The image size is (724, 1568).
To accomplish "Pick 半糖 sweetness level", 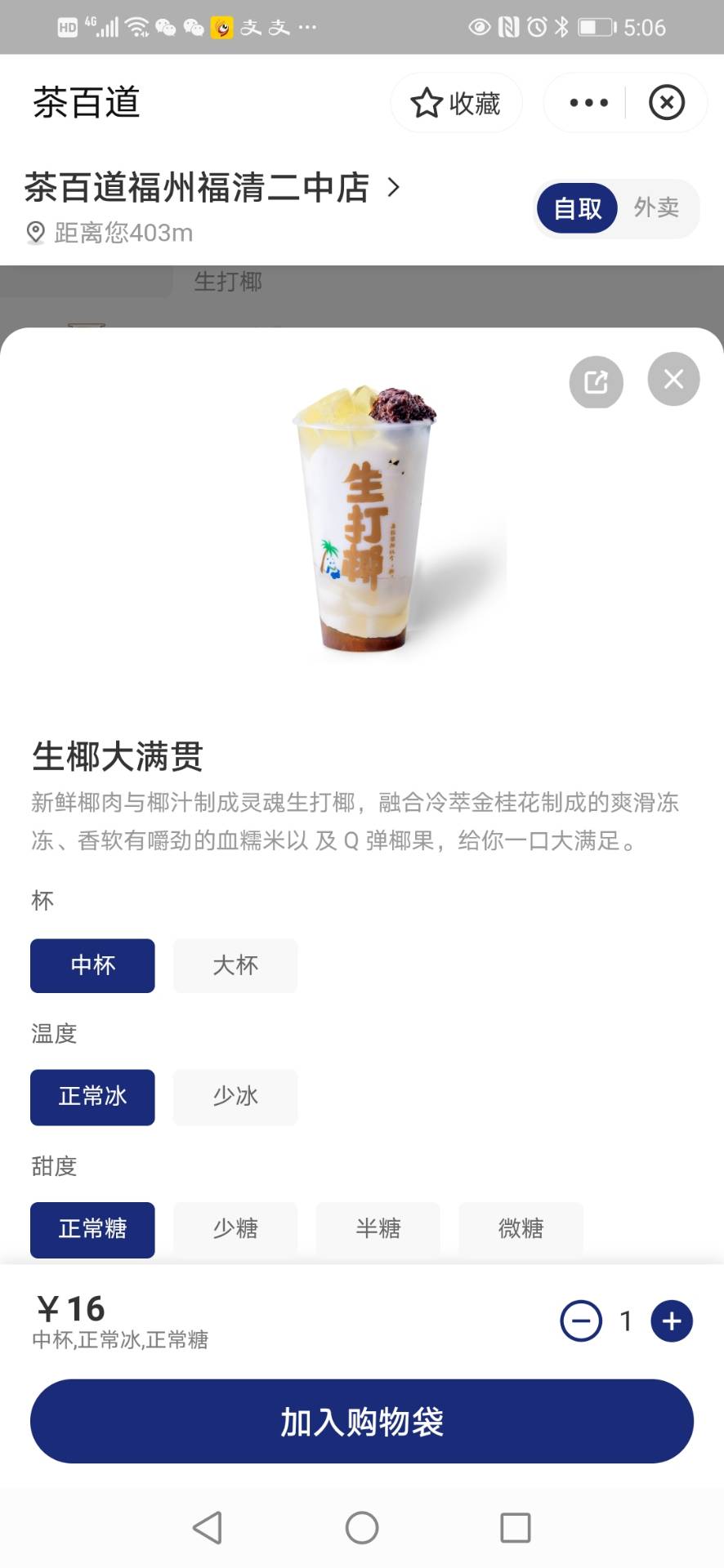I will pyautogui.click(x=378, y=1229).
